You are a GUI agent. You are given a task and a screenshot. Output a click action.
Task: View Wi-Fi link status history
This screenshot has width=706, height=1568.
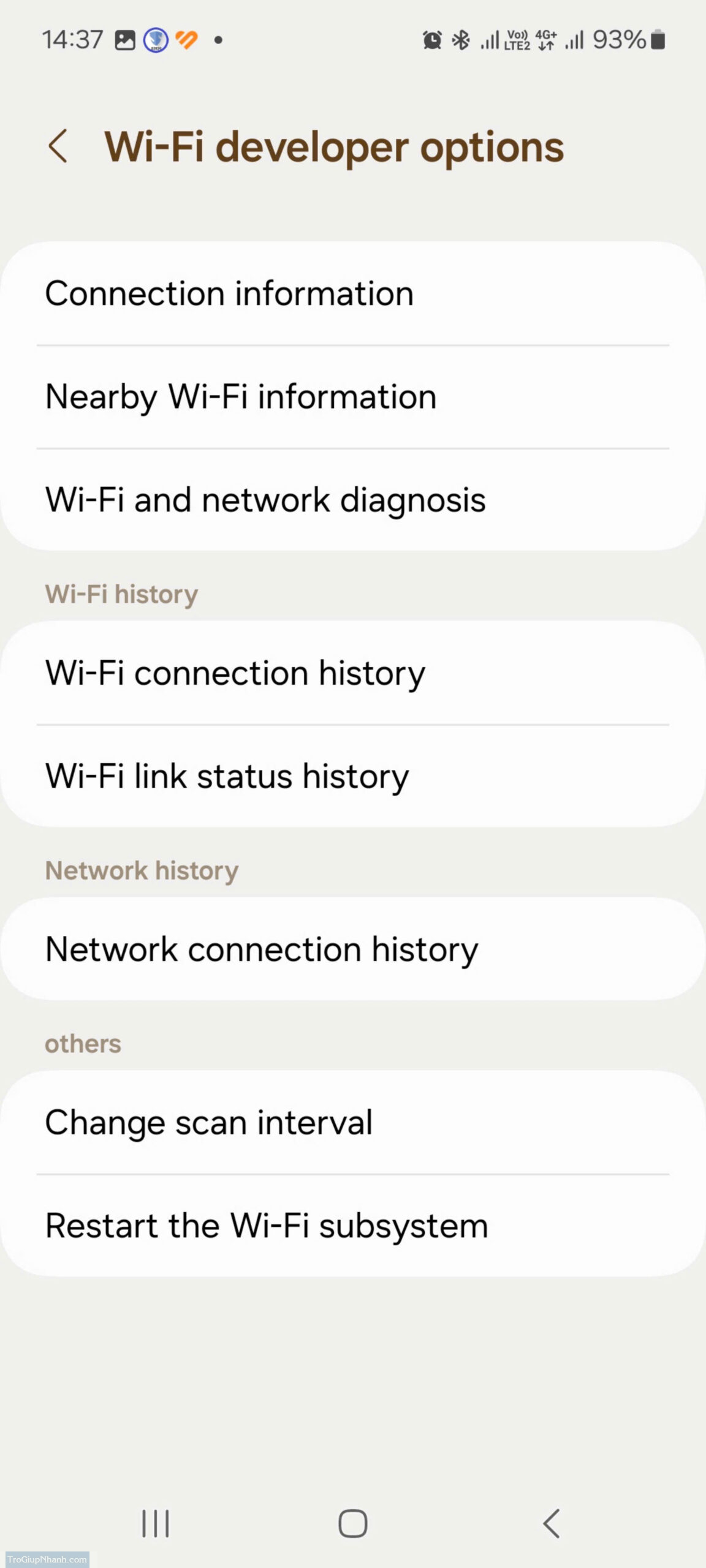(352, 776)
